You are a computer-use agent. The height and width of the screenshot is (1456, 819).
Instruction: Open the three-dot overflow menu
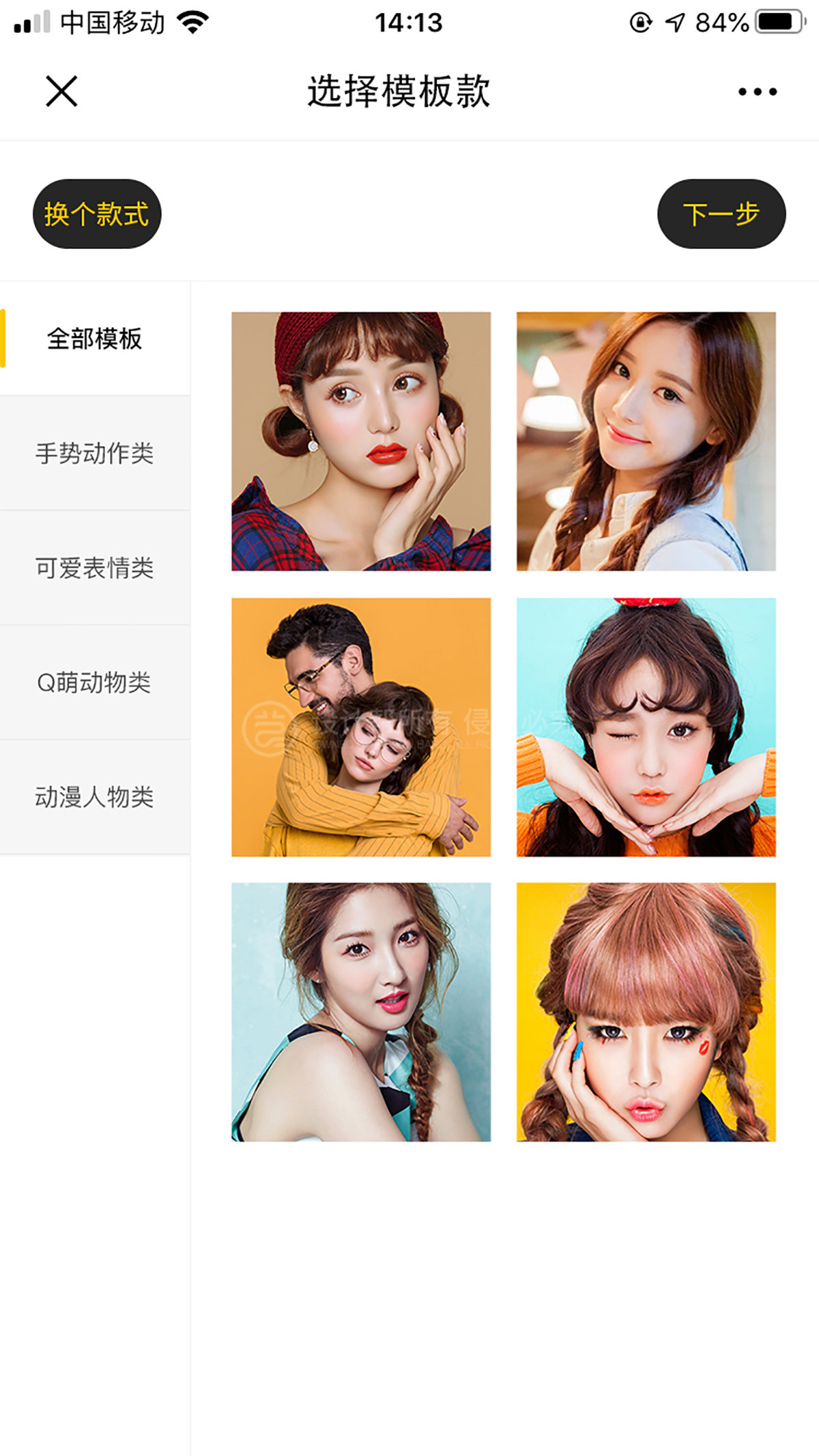pyautogui.click(x=757, y=91)
